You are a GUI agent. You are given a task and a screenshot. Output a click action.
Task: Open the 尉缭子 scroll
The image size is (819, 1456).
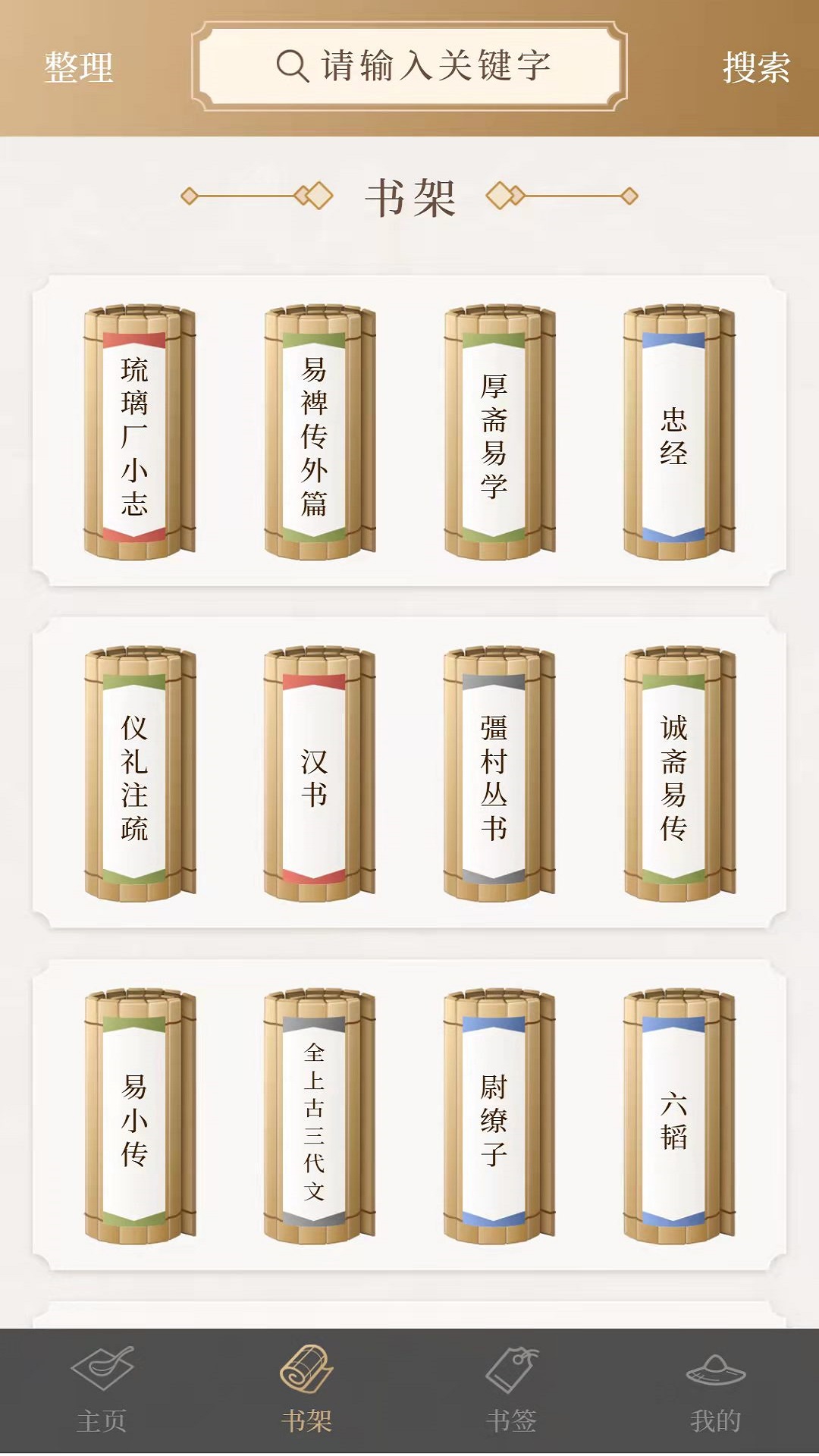(494, 1116)
